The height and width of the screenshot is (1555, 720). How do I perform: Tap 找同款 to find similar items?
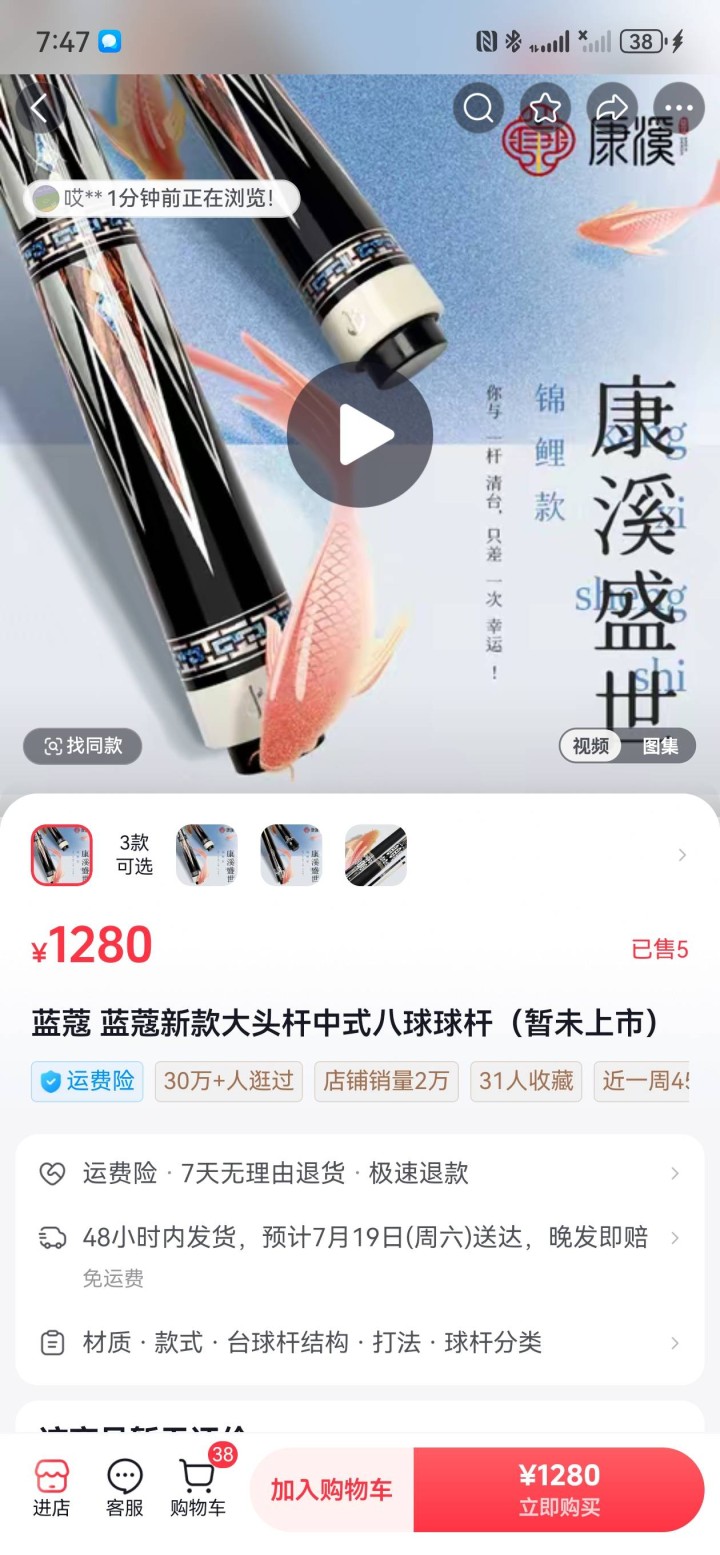pyautogui.click(x=83, y=746)
